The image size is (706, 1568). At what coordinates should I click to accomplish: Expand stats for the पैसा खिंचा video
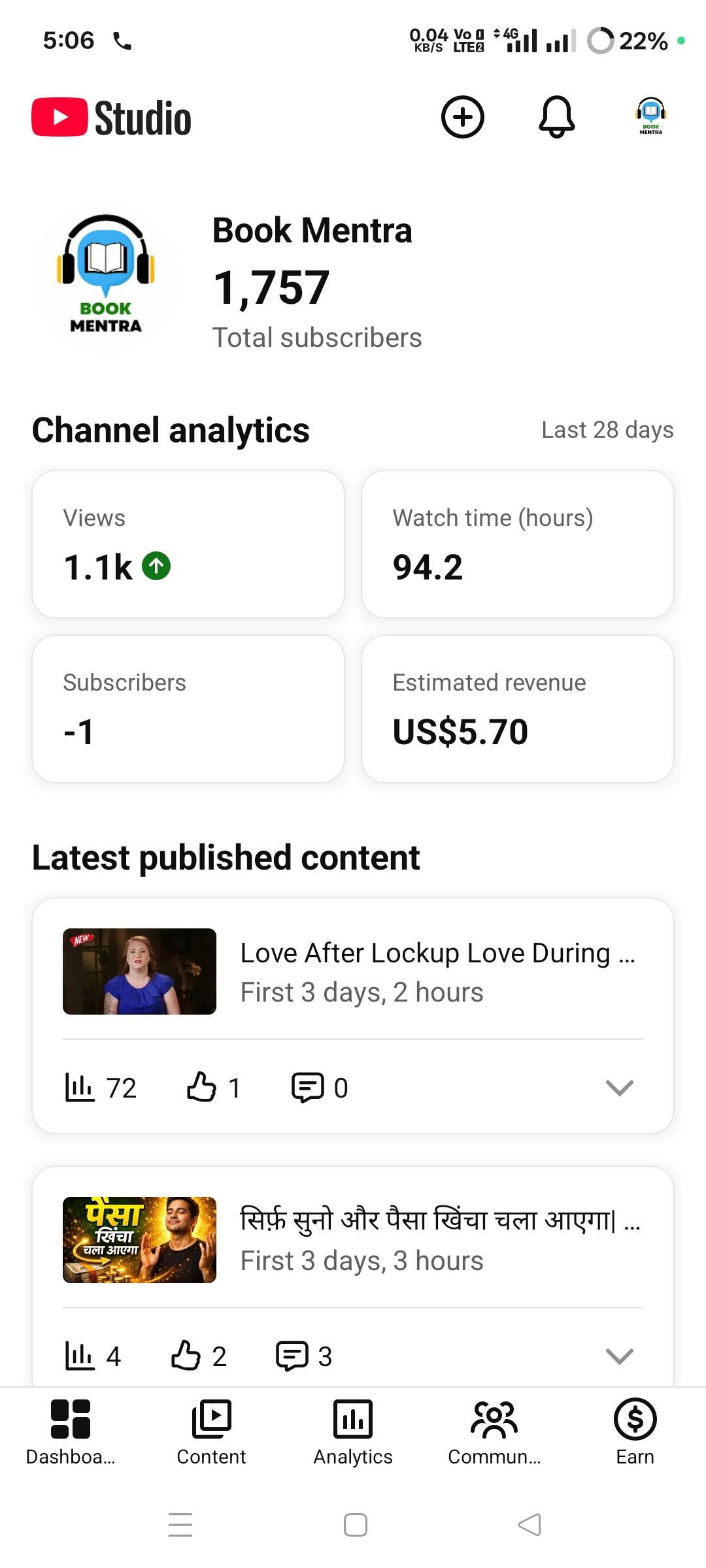[619, 1356]
